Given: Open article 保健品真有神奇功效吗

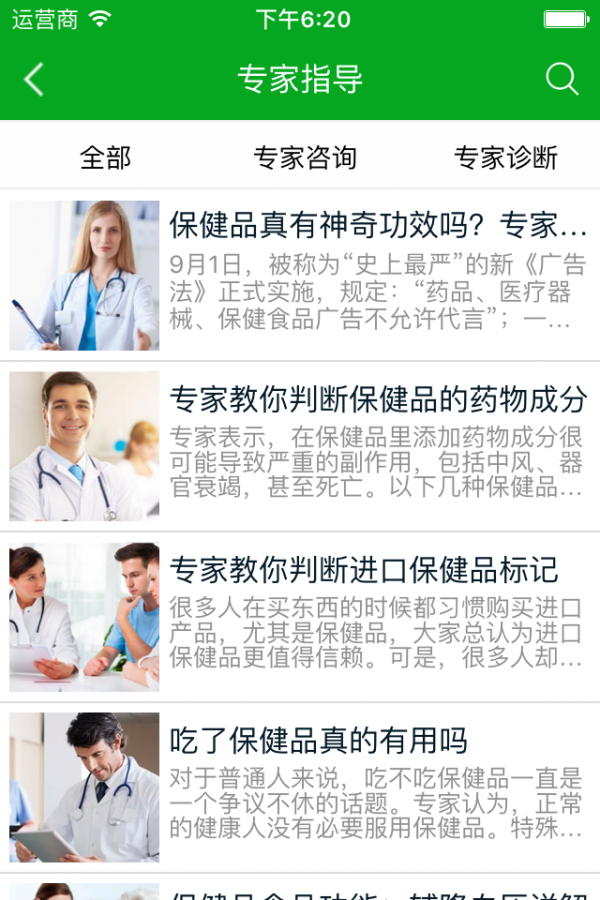Looking at the screenshot, I should (x=378, y=225).
